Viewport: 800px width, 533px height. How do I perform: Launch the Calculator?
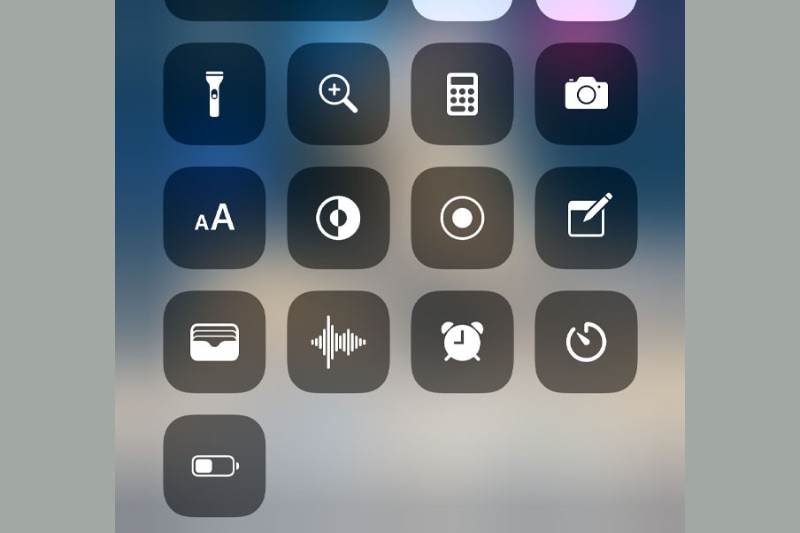click(462, 94)
